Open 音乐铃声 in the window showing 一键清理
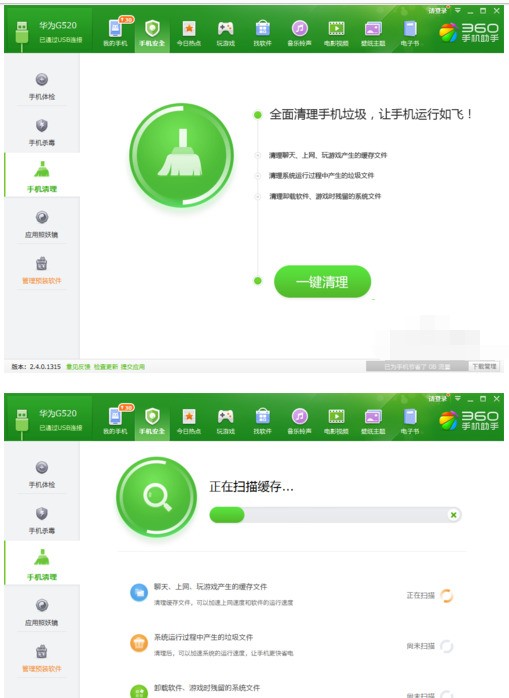Viewport: 509px width, 698px height. click(x=300, y=32)
